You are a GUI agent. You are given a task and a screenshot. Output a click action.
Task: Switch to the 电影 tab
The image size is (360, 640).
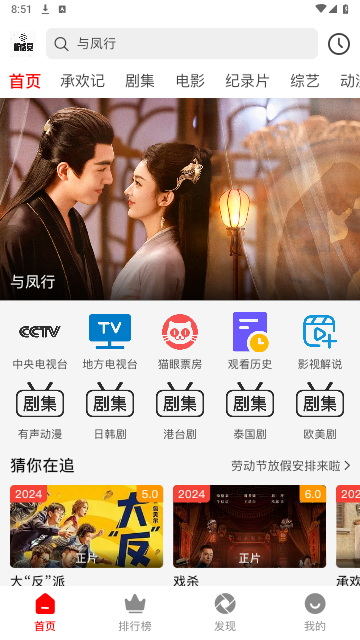click(x=190, y=81)
